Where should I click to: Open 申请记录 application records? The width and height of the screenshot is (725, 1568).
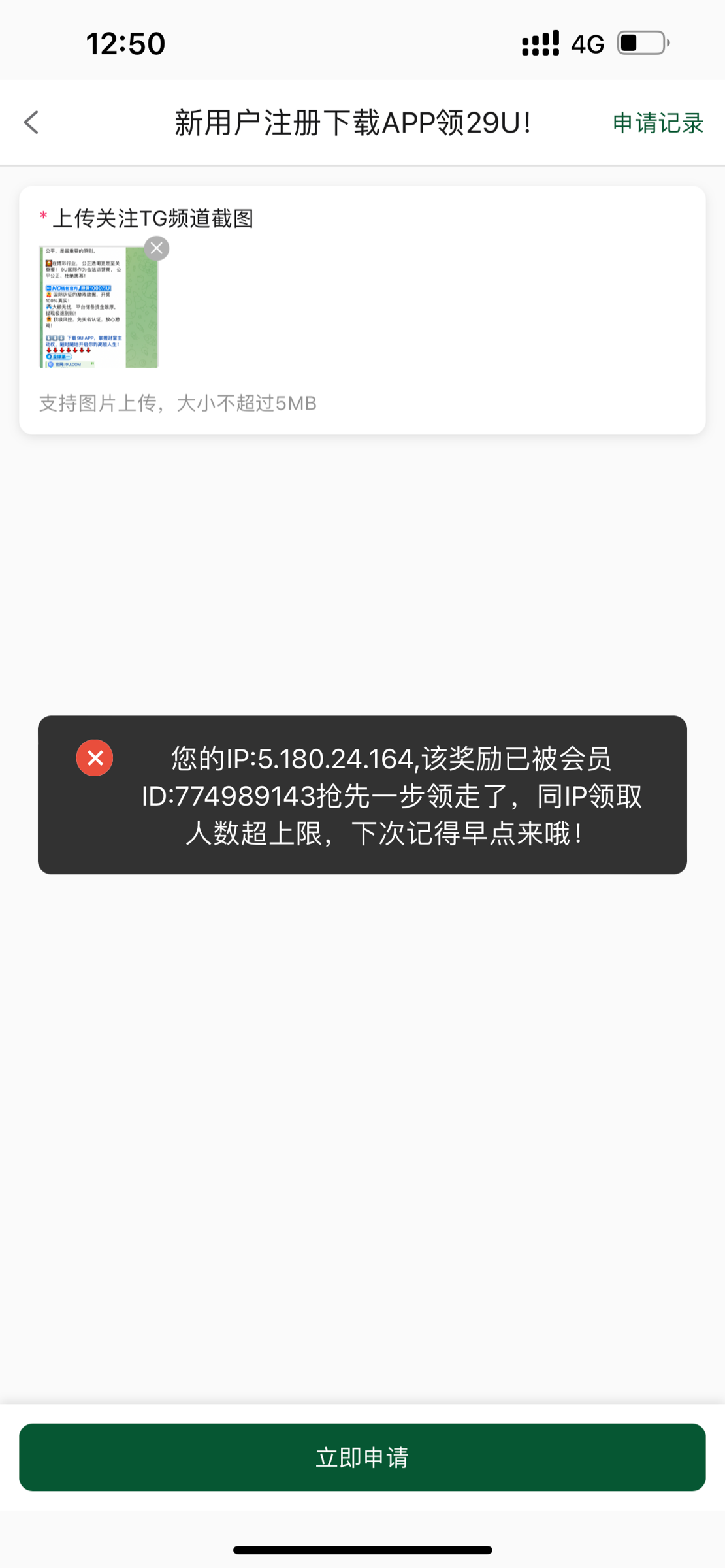pos(657,123)
